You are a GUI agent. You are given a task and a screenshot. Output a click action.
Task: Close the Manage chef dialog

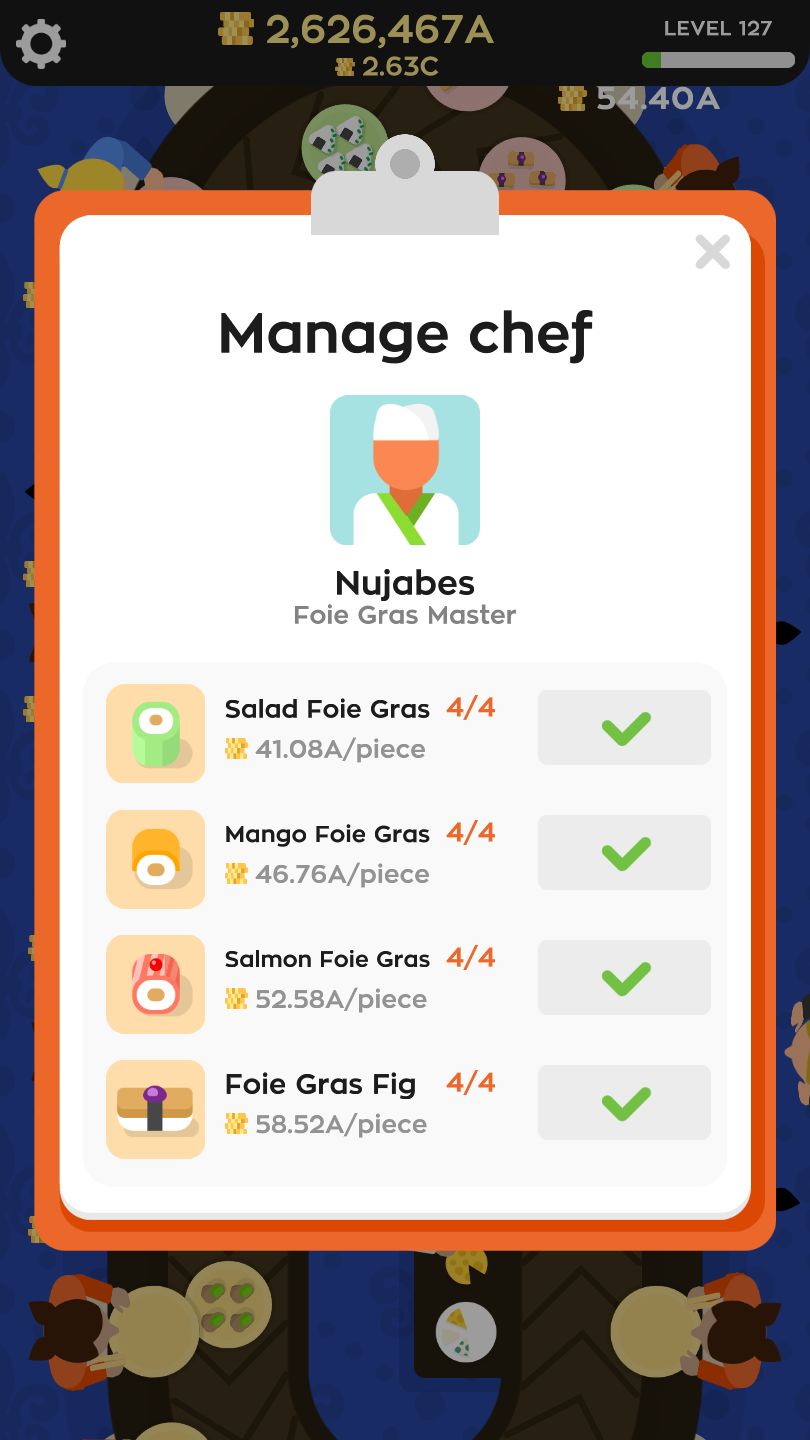coord(712,253)
